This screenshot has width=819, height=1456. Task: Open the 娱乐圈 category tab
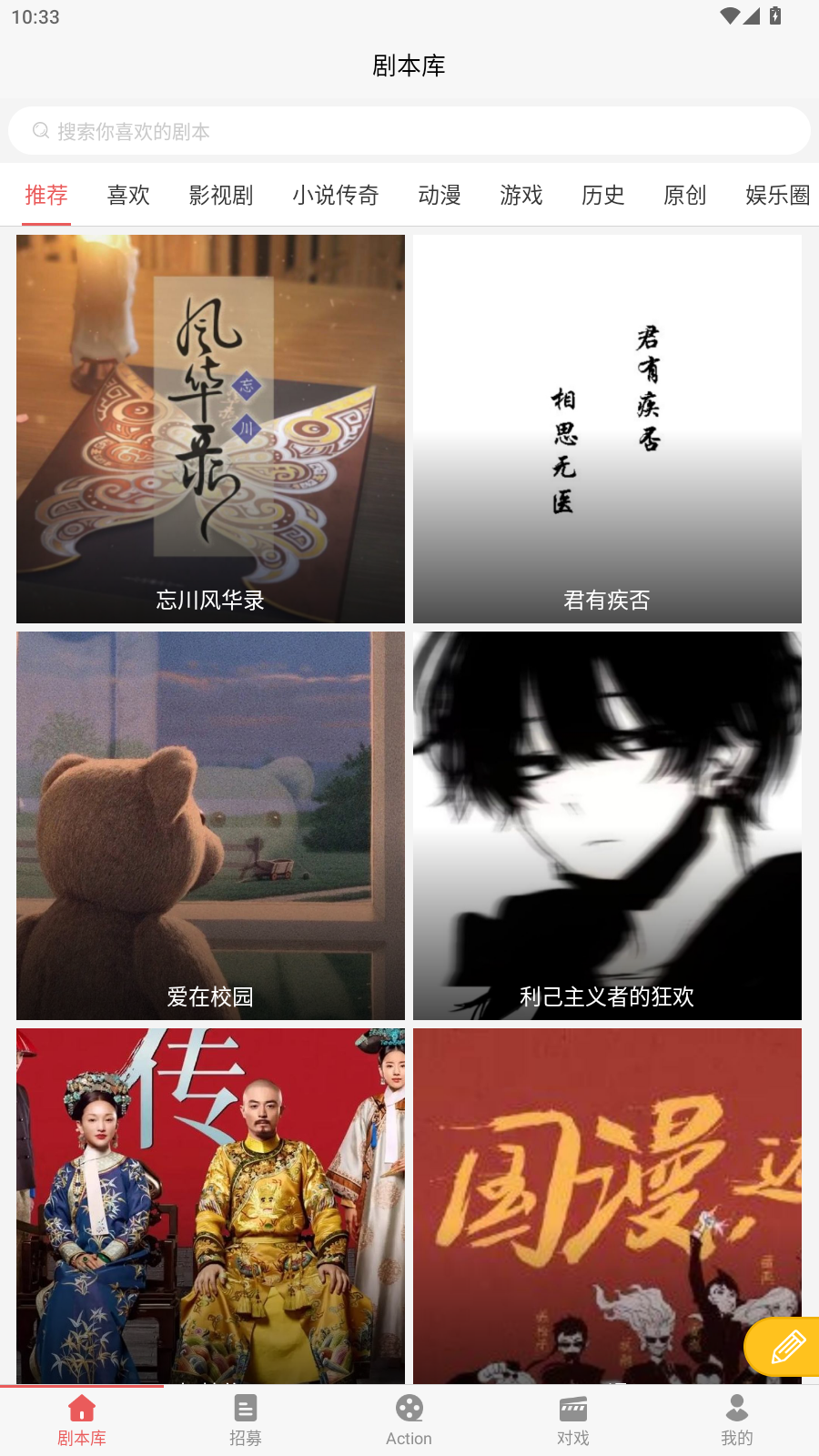tap(777, 195)
